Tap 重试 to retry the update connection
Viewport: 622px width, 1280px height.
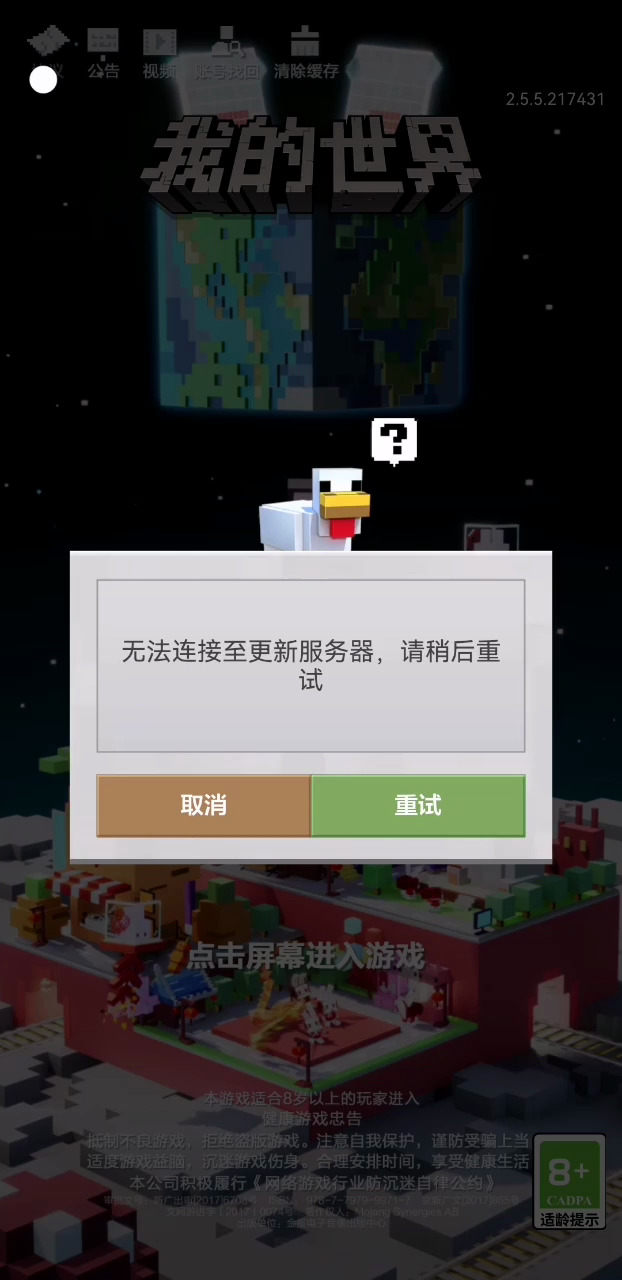(418, 806)
